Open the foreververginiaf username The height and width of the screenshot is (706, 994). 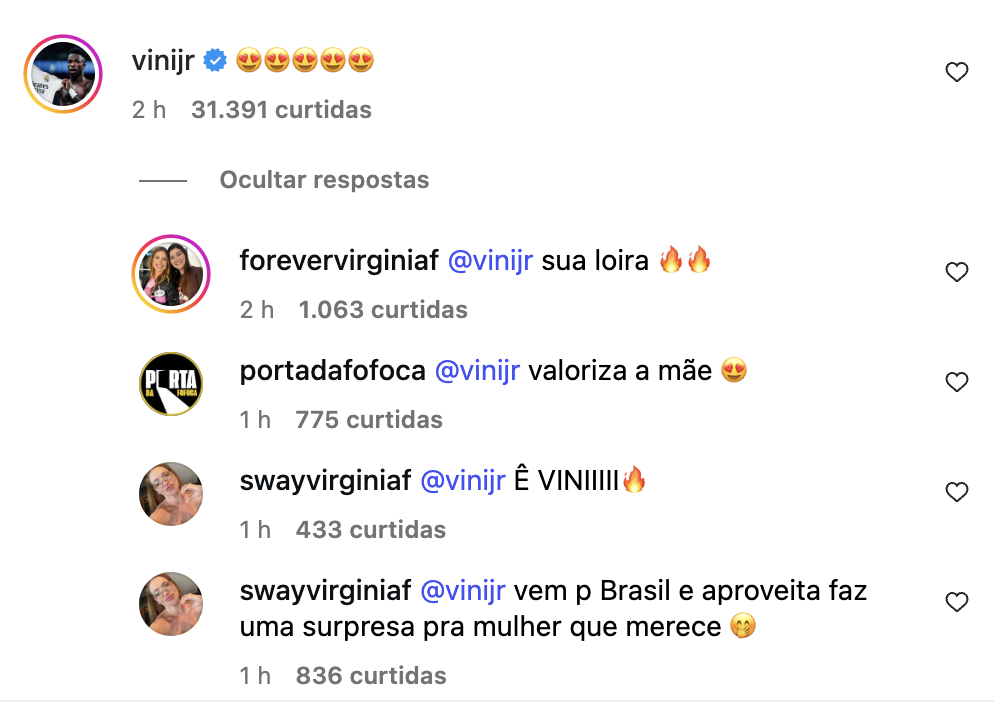click(x=338, y=261)
